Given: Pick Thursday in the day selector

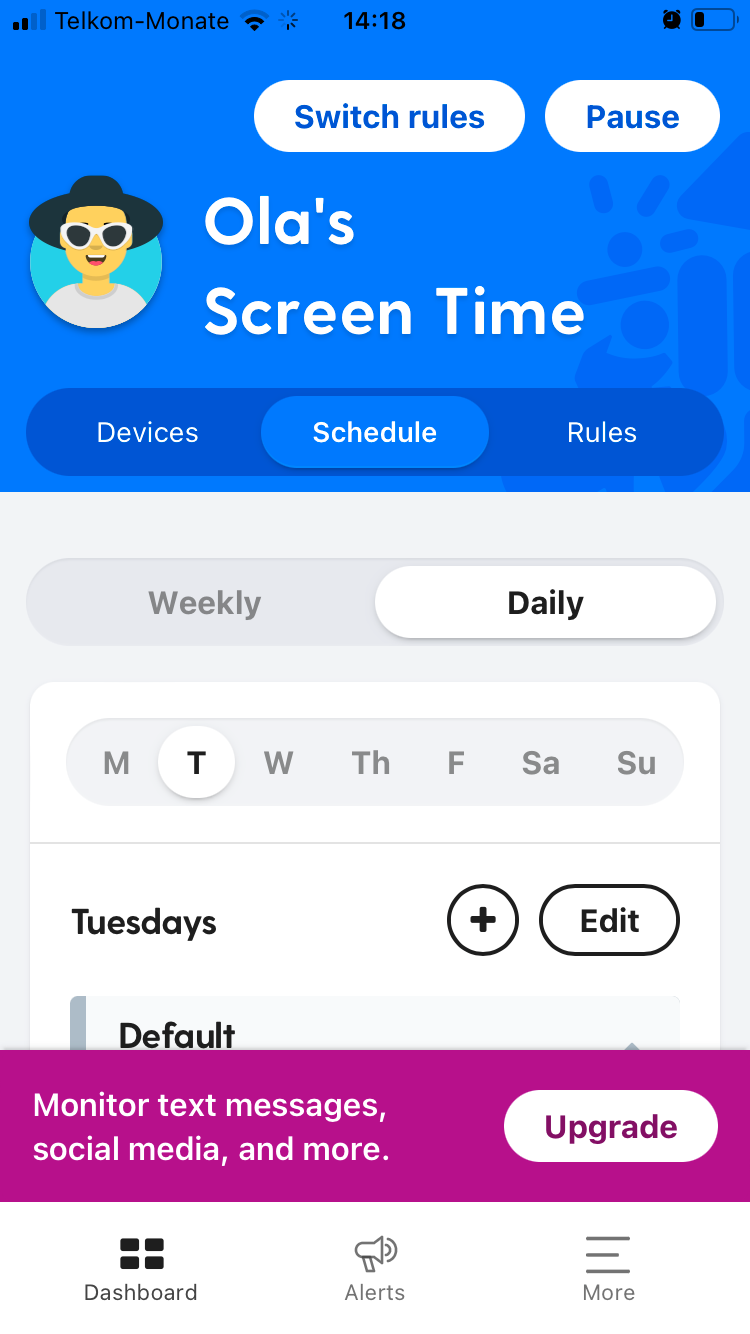Looking at the screenshot, I should click(371, 763).
